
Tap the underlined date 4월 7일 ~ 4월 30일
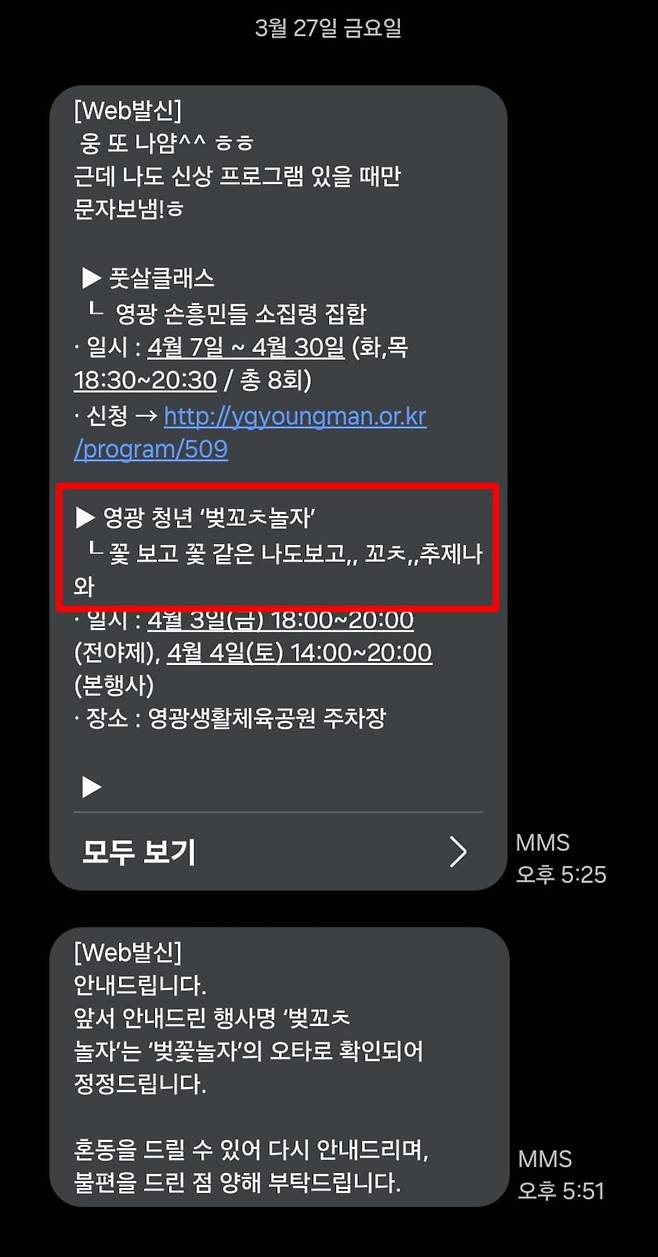pyautogui.click(x=246, y=348)
